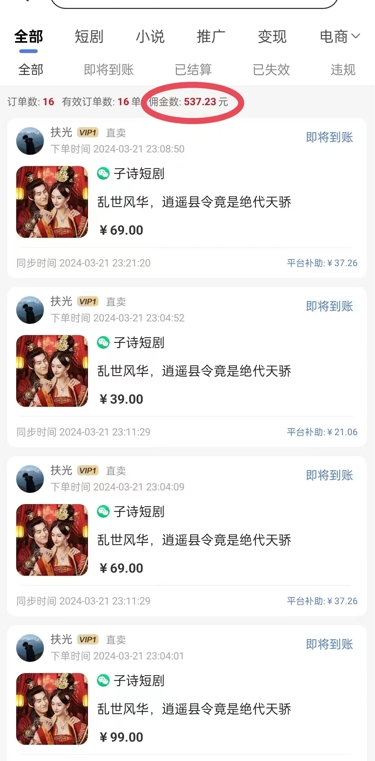375x761 pixels.
Task: Switch to the 短剧 tab
Action: [89, 37]
